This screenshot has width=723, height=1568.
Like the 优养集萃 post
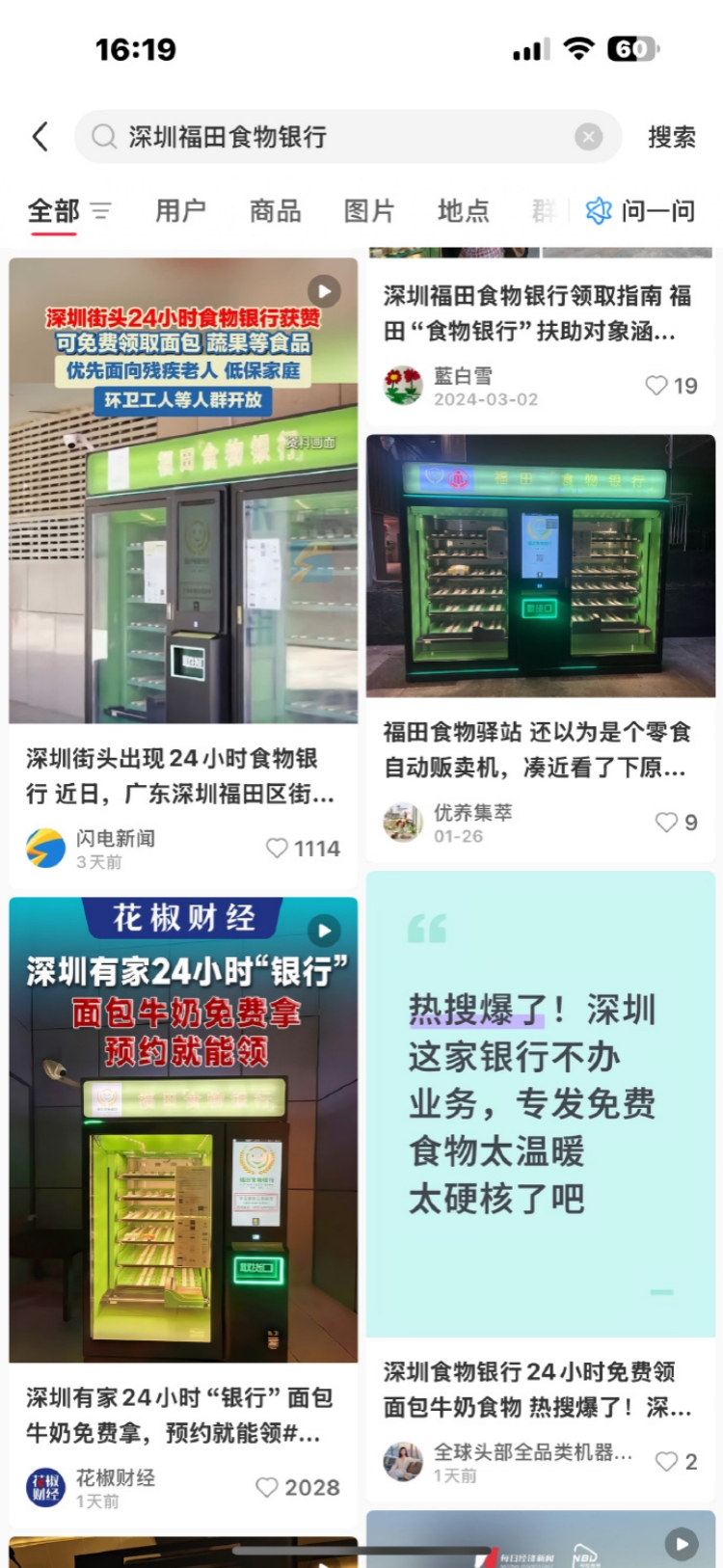(x=666, y=823)
